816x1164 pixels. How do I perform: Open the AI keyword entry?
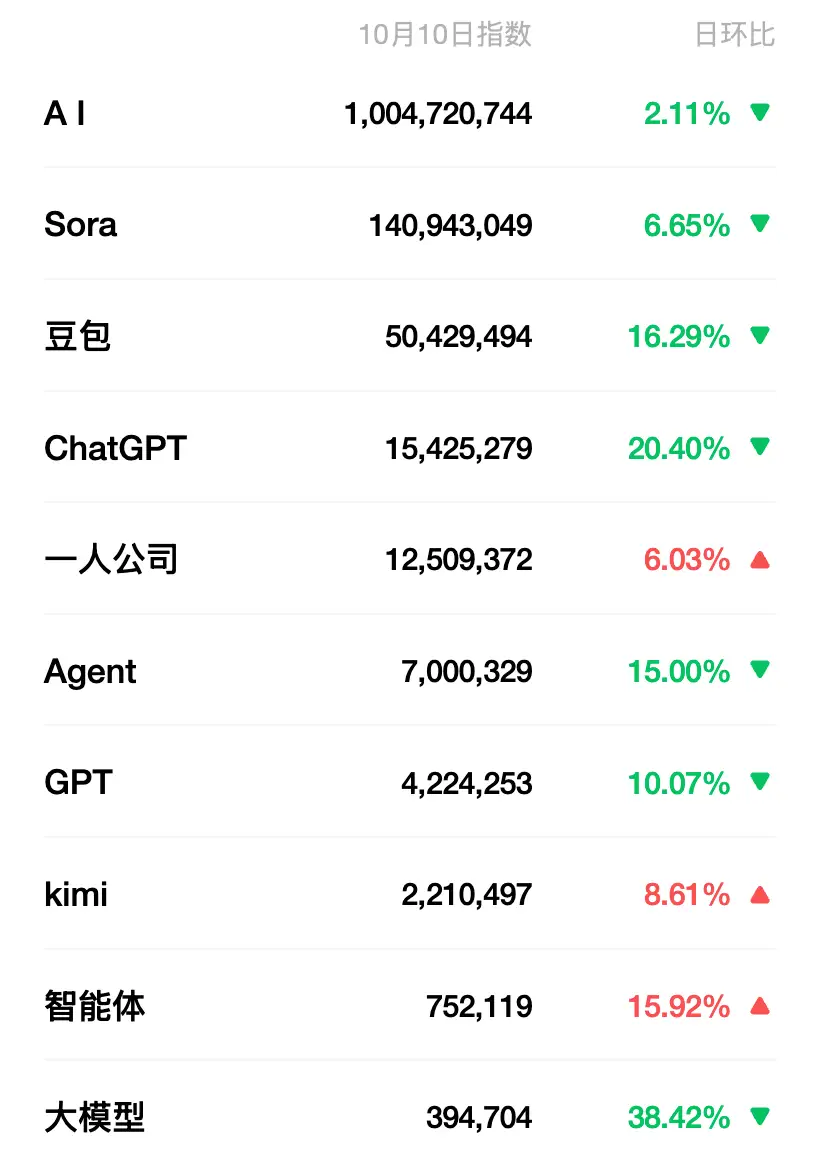(66, 114)
